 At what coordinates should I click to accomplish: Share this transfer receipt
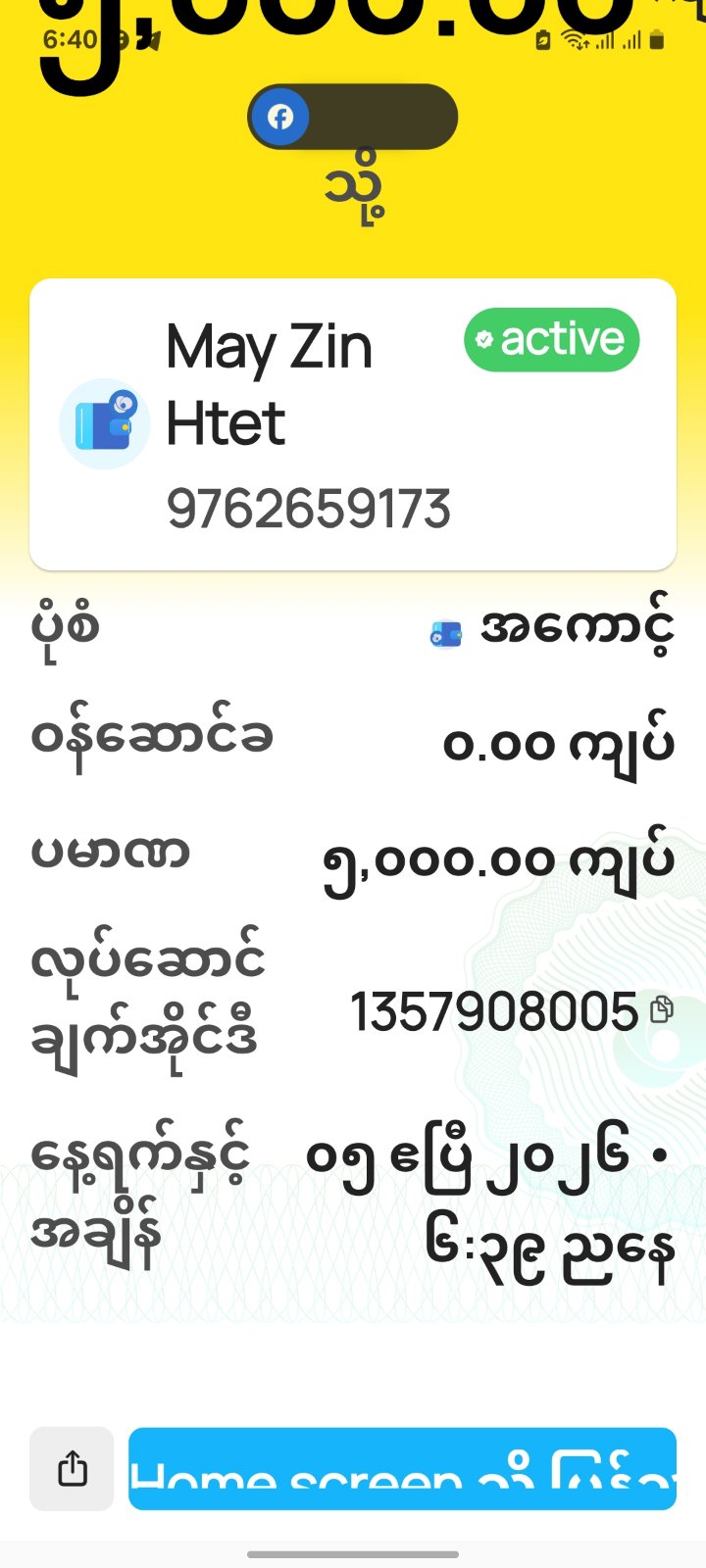tap(72, 1468)
